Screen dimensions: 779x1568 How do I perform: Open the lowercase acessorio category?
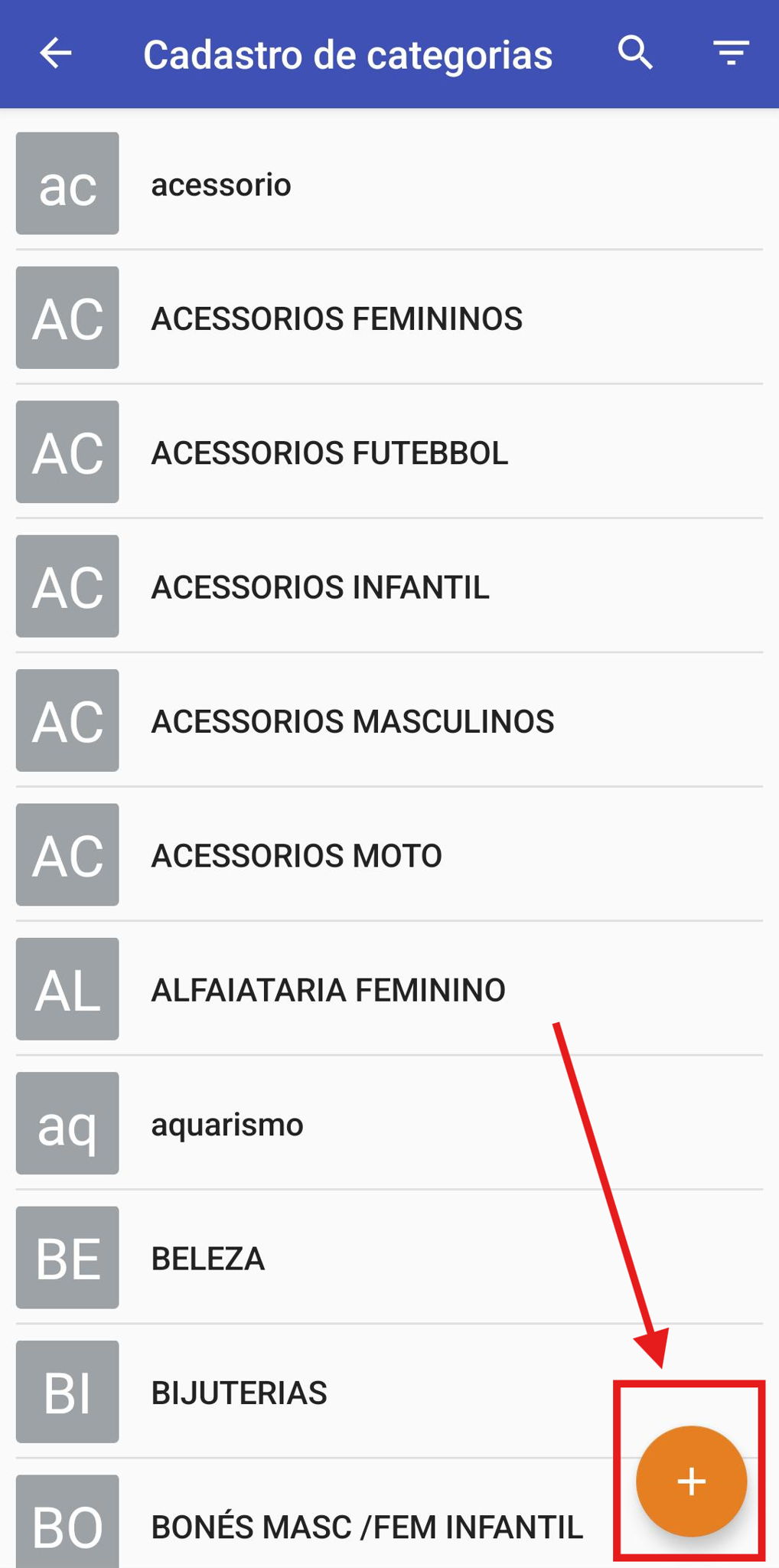click(389, 184)
